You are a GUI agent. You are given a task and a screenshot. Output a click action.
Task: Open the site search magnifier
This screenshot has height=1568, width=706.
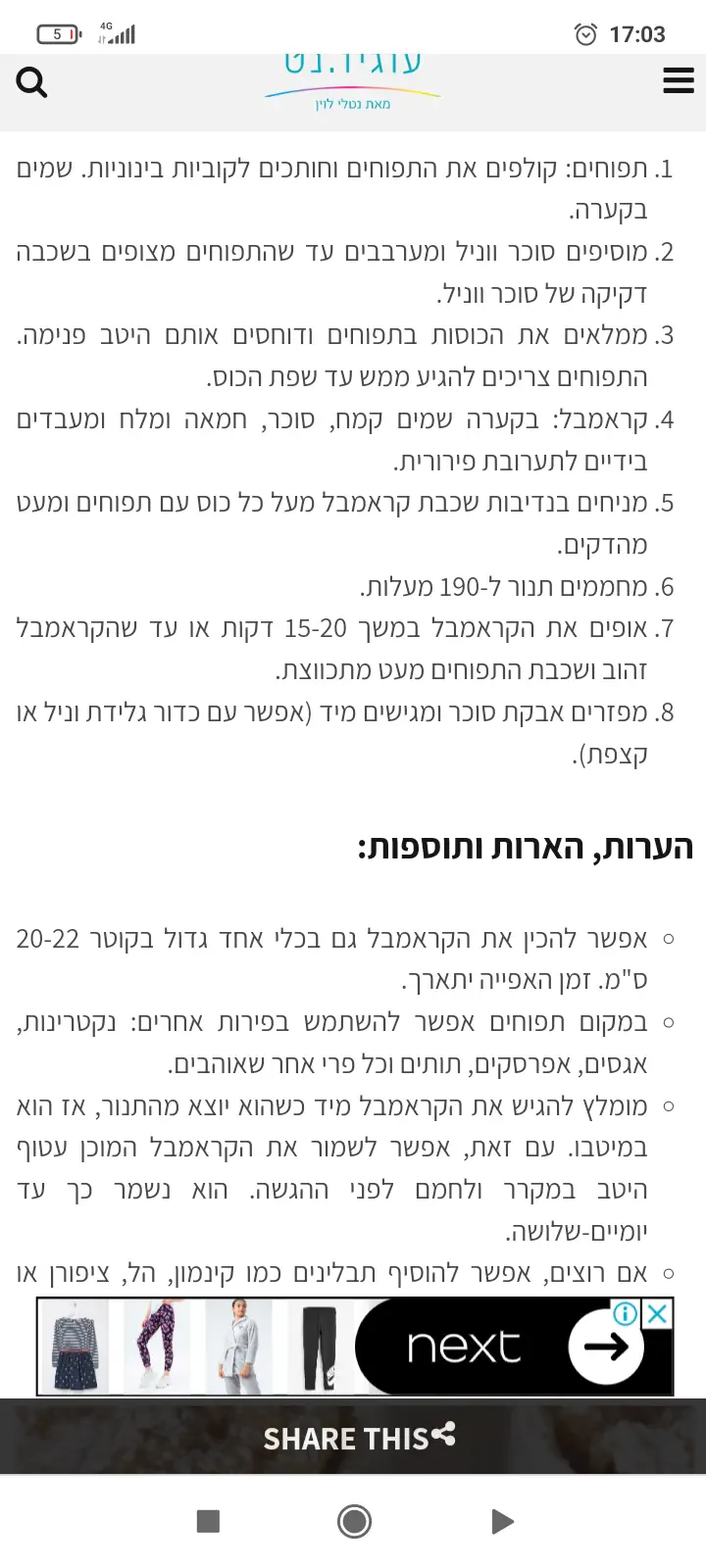[31, 82]
